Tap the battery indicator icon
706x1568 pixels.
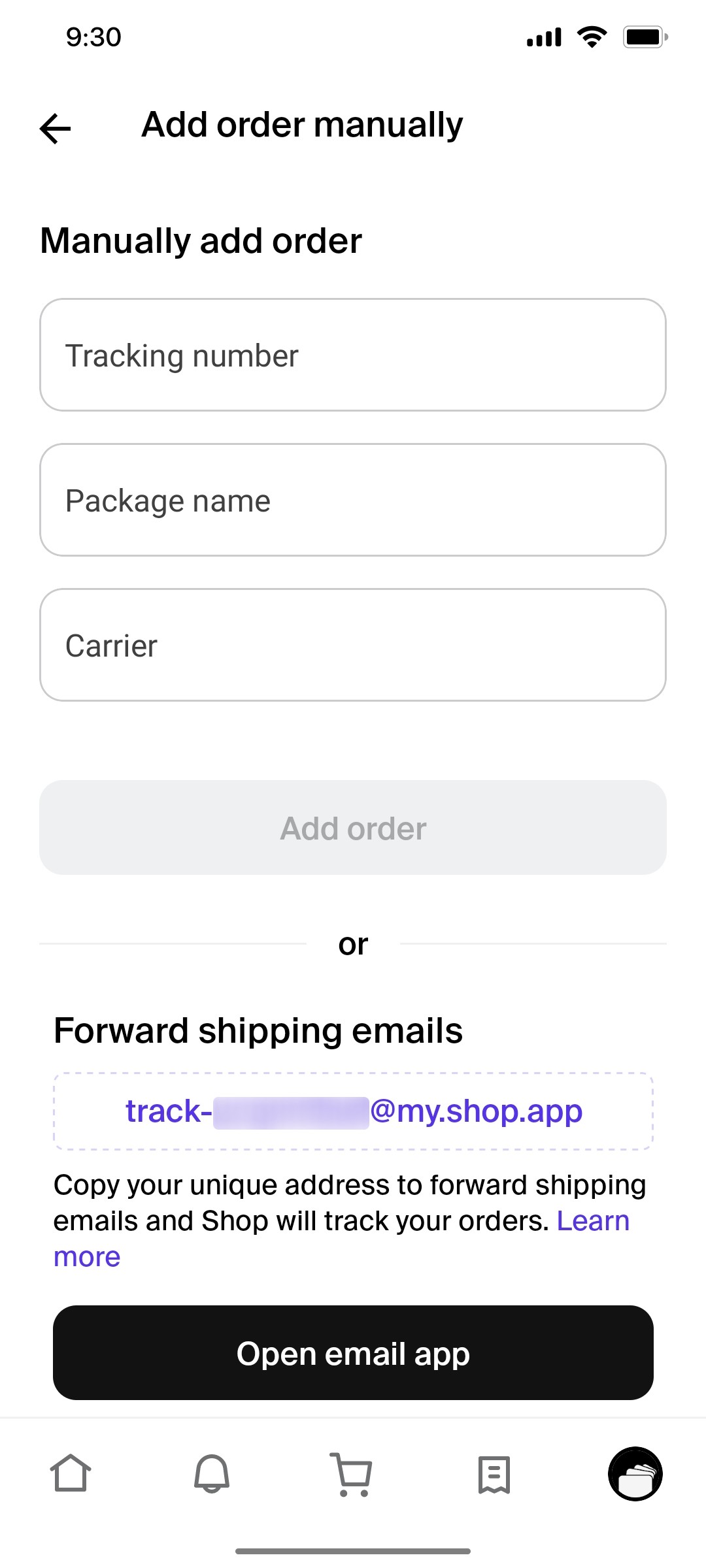[644, 37]
